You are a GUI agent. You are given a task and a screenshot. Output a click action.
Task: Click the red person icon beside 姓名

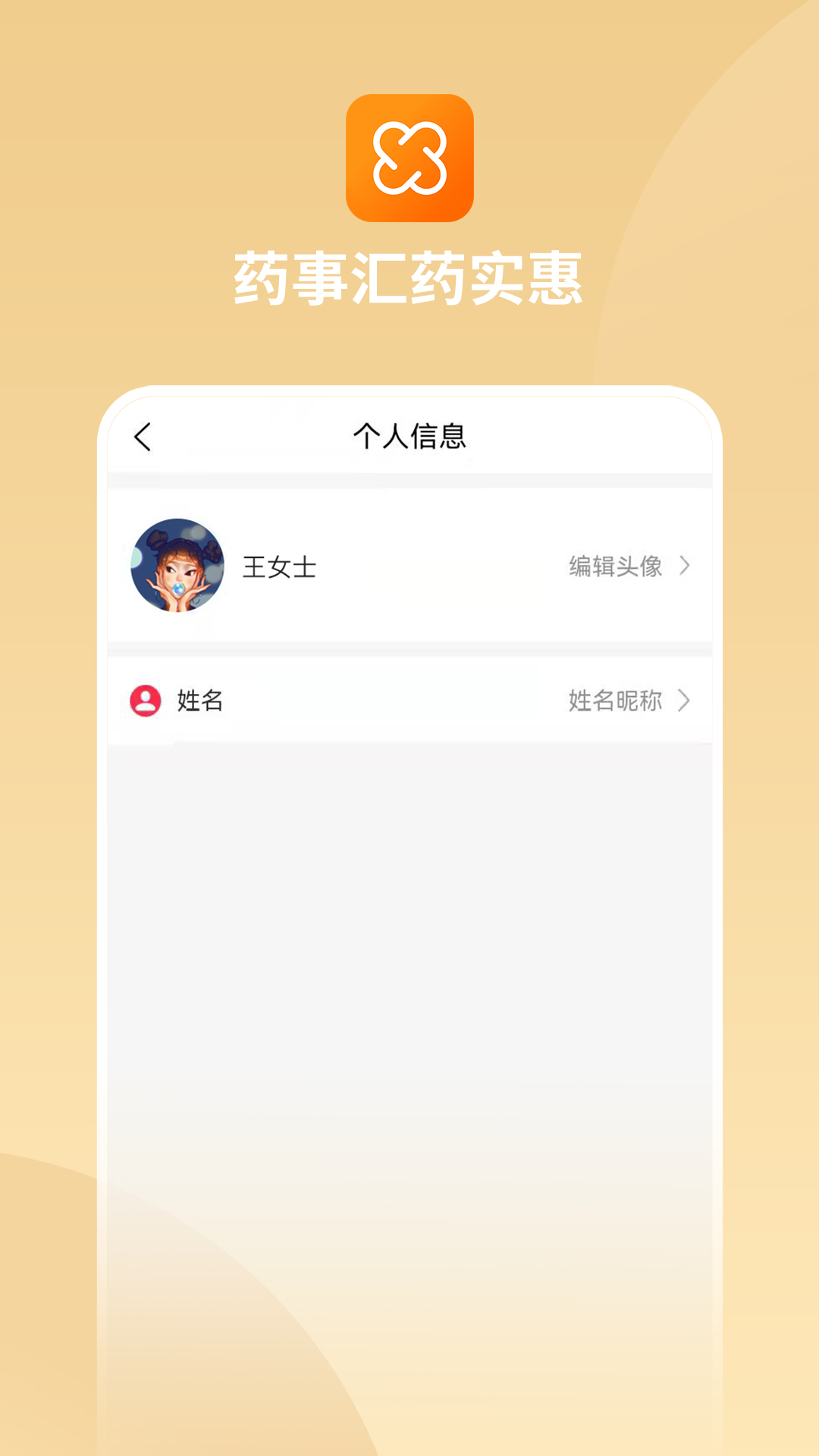(146, 701)
